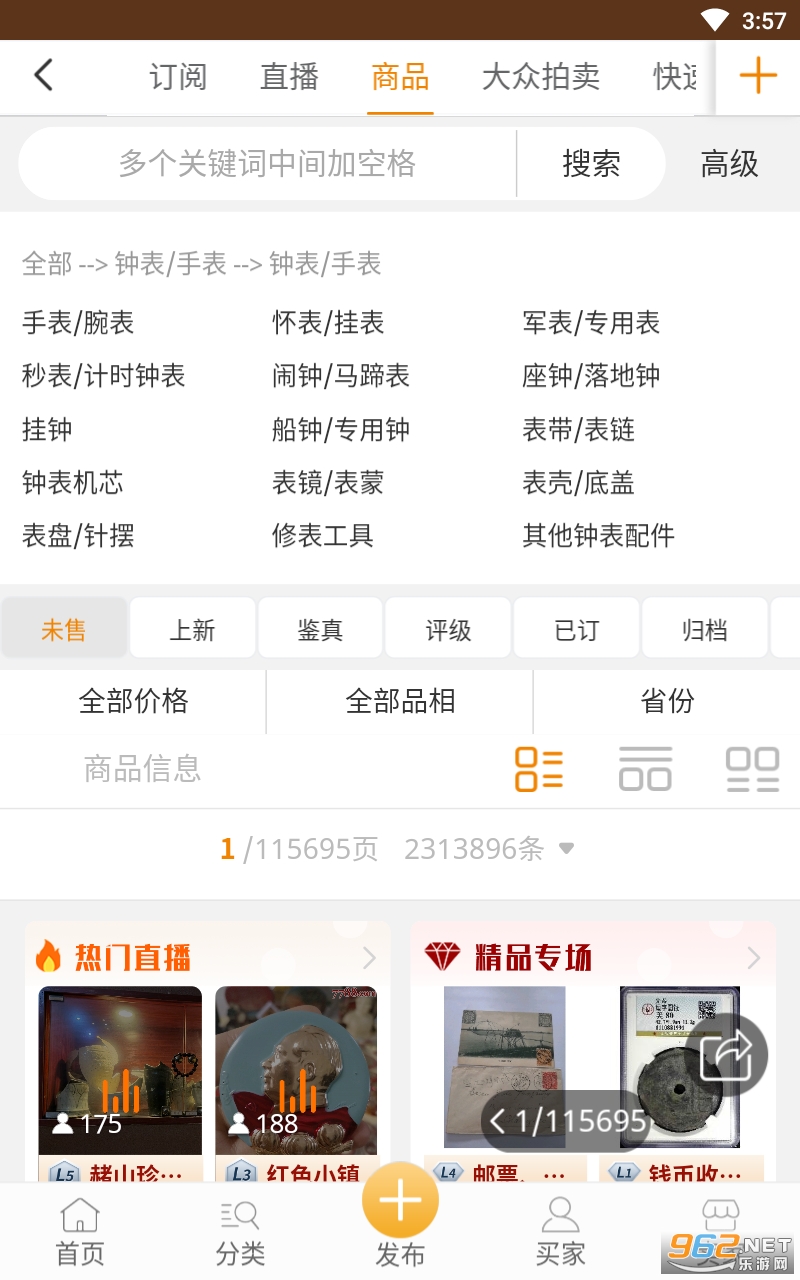Go to the 分类 tab

point(240,1232)
